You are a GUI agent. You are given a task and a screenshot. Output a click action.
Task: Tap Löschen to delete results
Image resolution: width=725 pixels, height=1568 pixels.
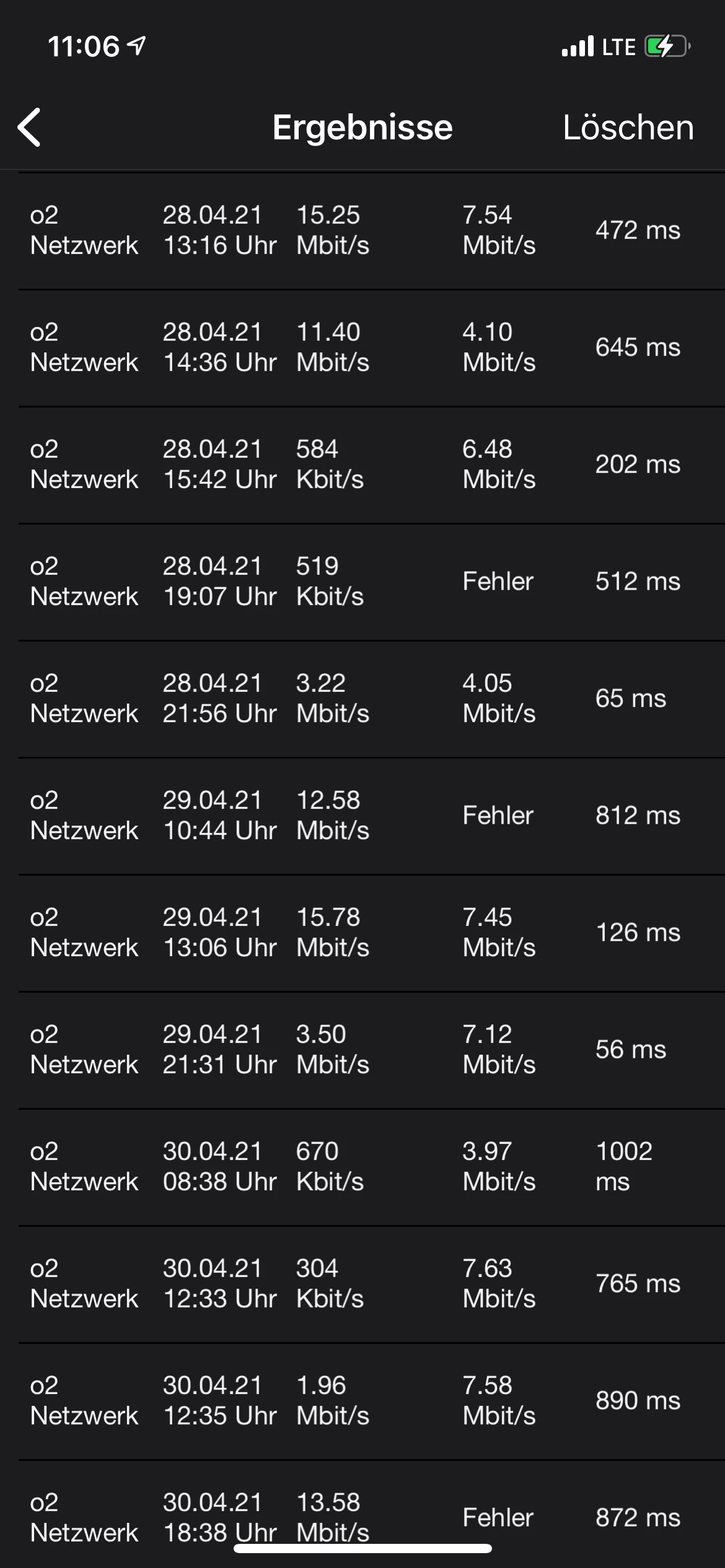pyautogui.click(x=627, y=128)
